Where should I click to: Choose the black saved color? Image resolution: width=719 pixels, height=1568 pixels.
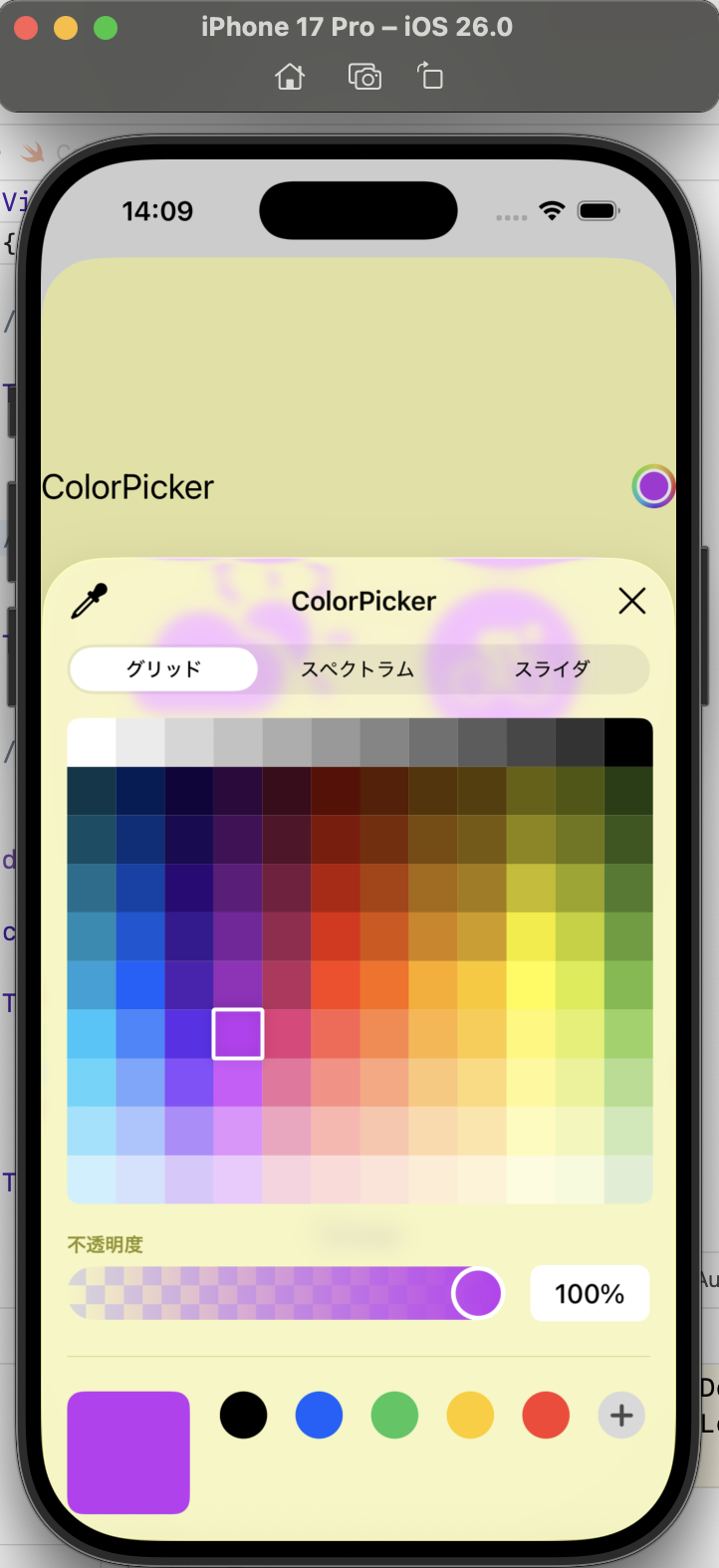[x=243, y=1415]
